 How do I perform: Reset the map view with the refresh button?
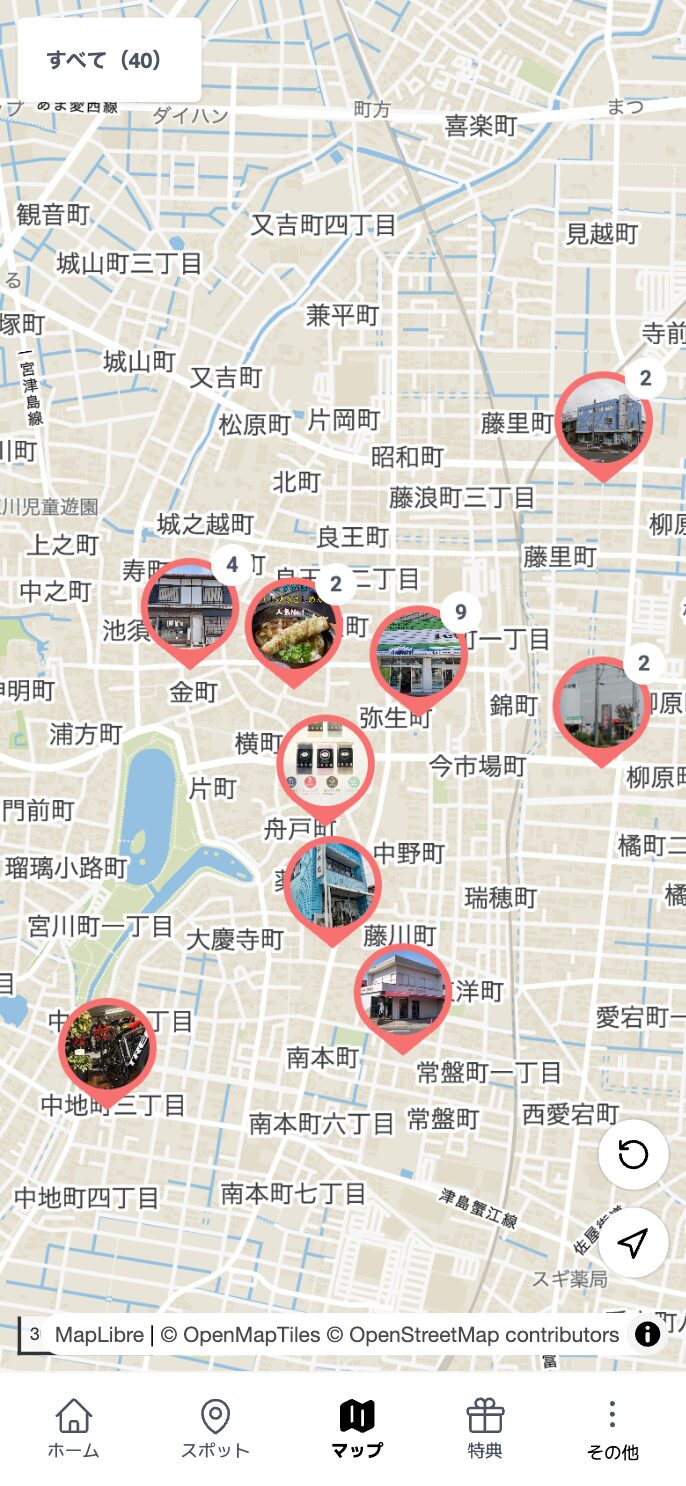click(x=632, y=1154)
